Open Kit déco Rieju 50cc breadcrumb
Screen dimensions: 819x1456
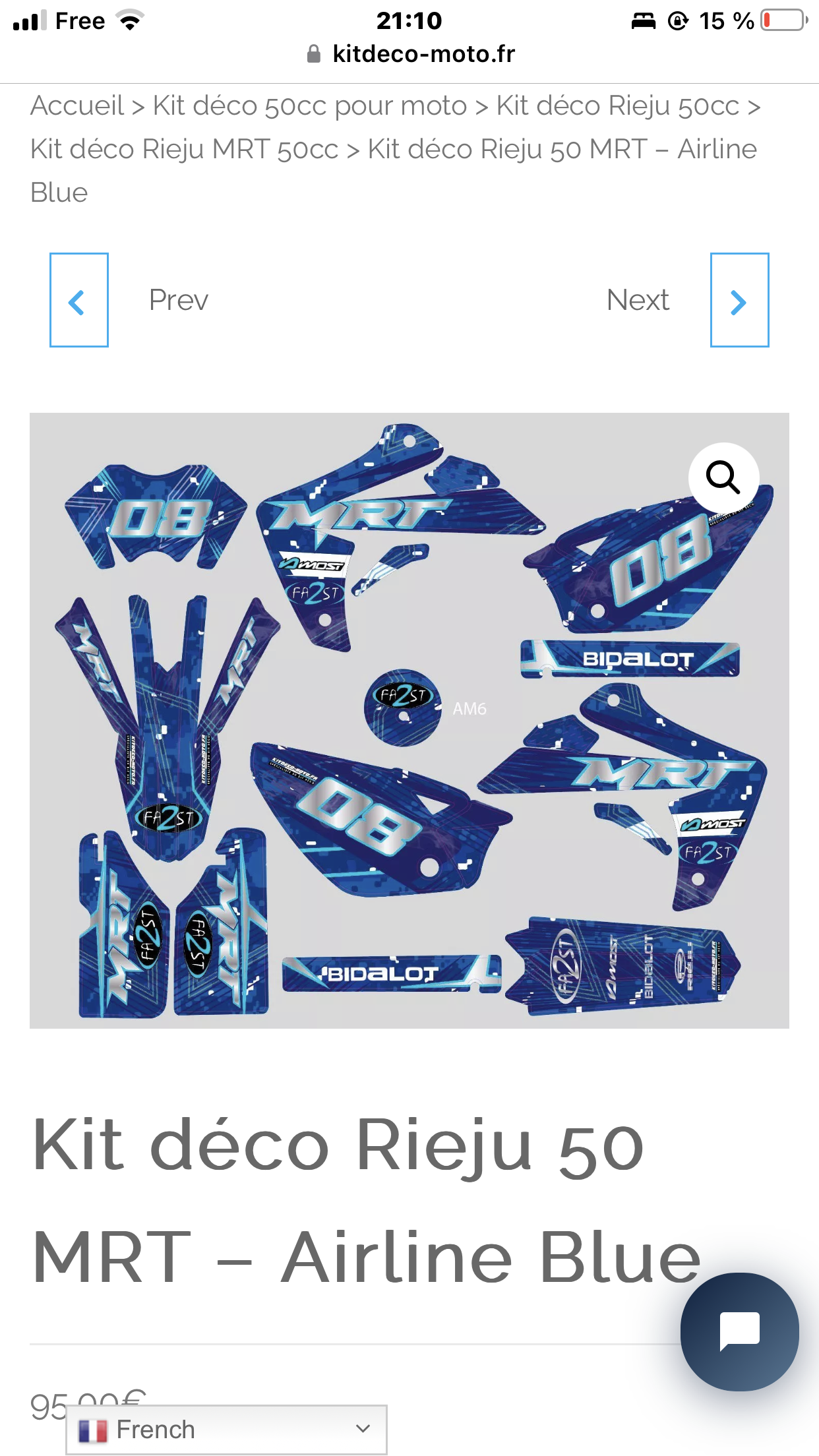617,106
